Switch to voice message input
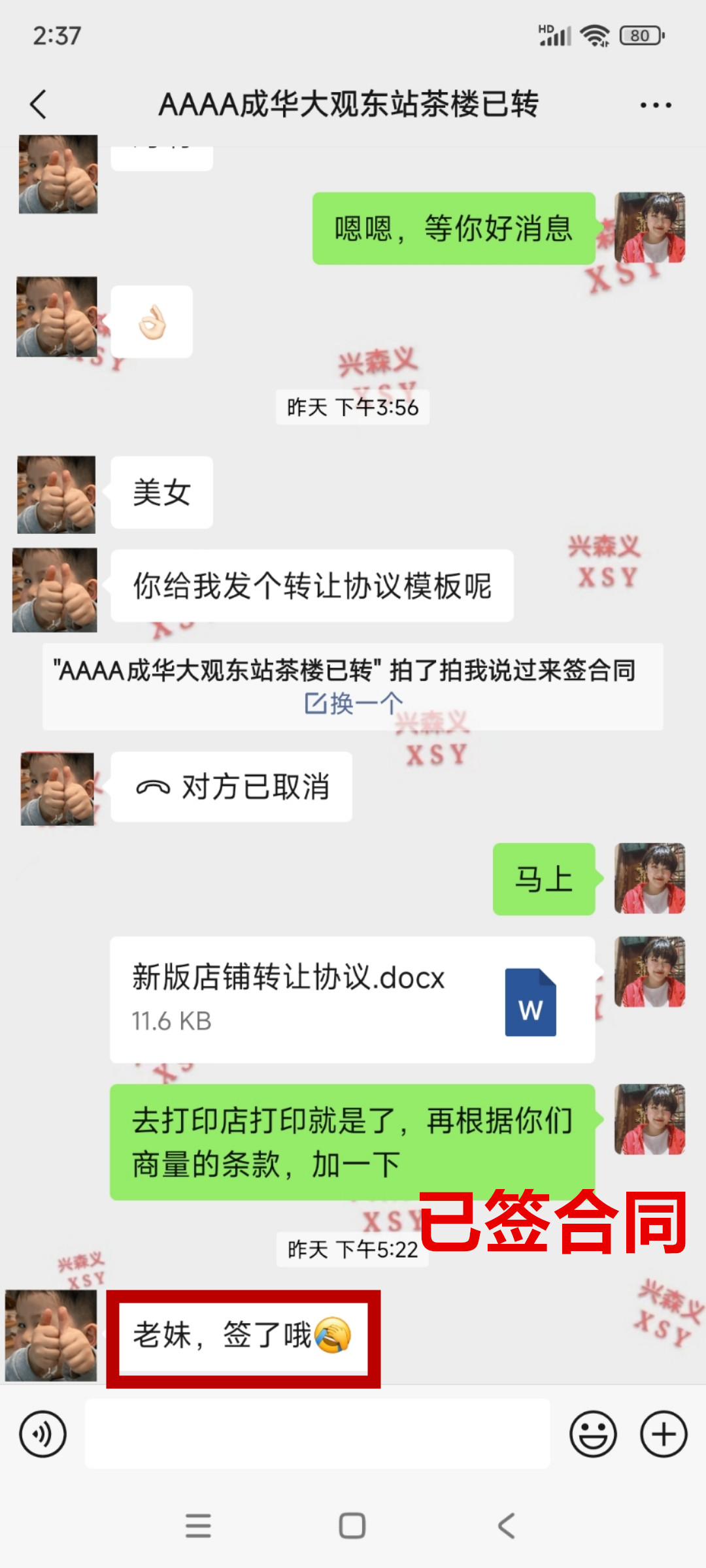The width and height of the screenshot is (706, 1568). point(43,1434)
